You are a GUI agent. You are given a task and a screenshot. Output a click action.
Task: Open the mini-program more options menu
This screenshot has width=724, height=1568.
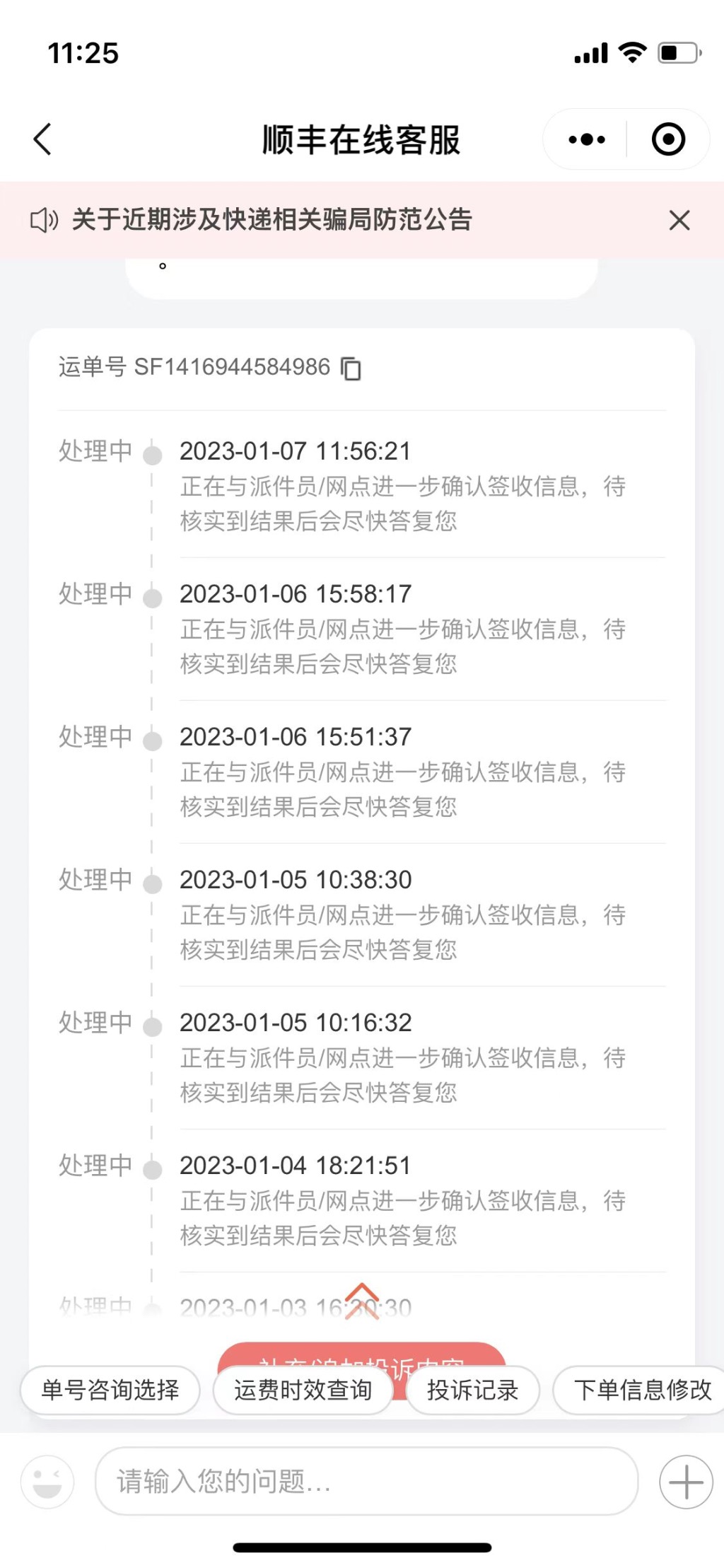tap(586, 139)
